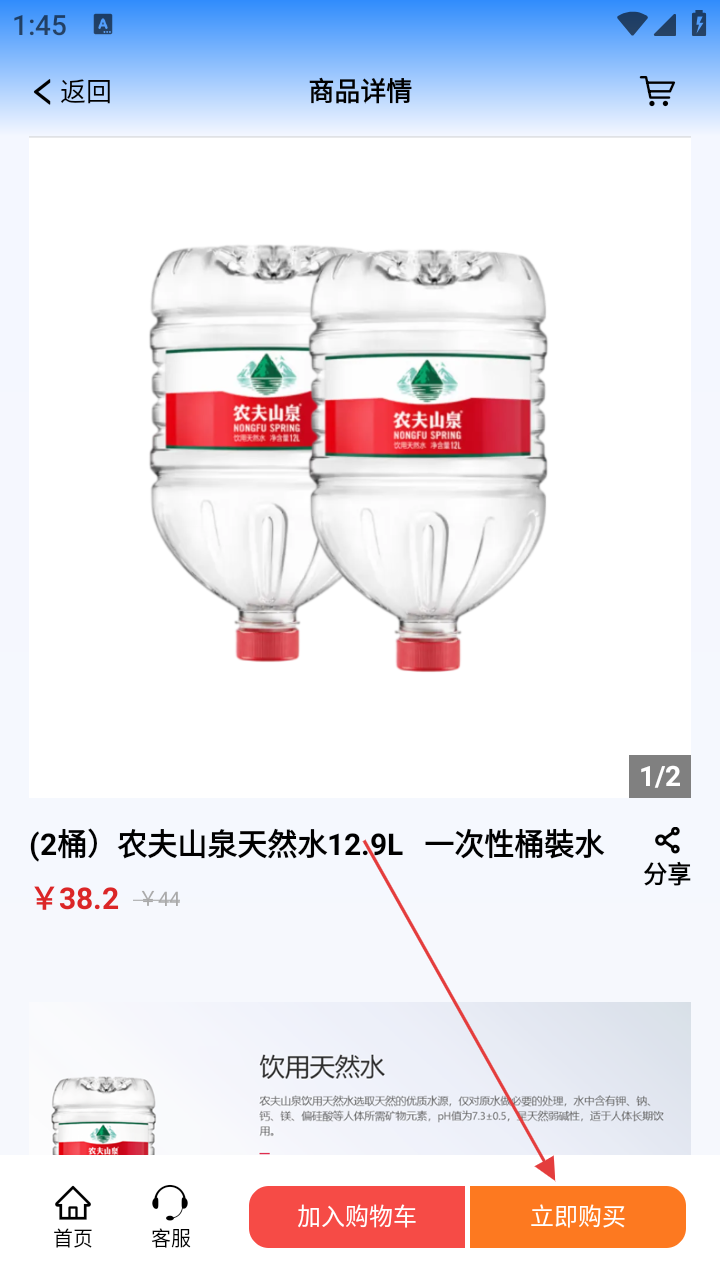
Task: Add the water to cart with 加入购物车
Action: click(x=357, y=1217)
